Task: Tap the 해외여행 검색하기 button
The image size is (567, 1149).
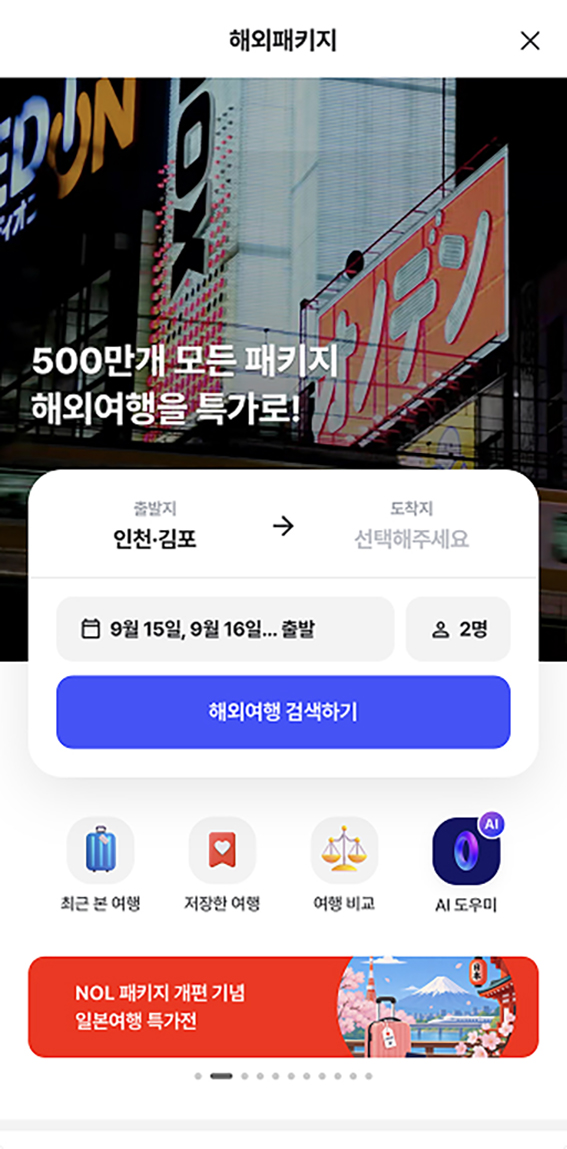Action: pyautogui.click(x=284, y=712)
